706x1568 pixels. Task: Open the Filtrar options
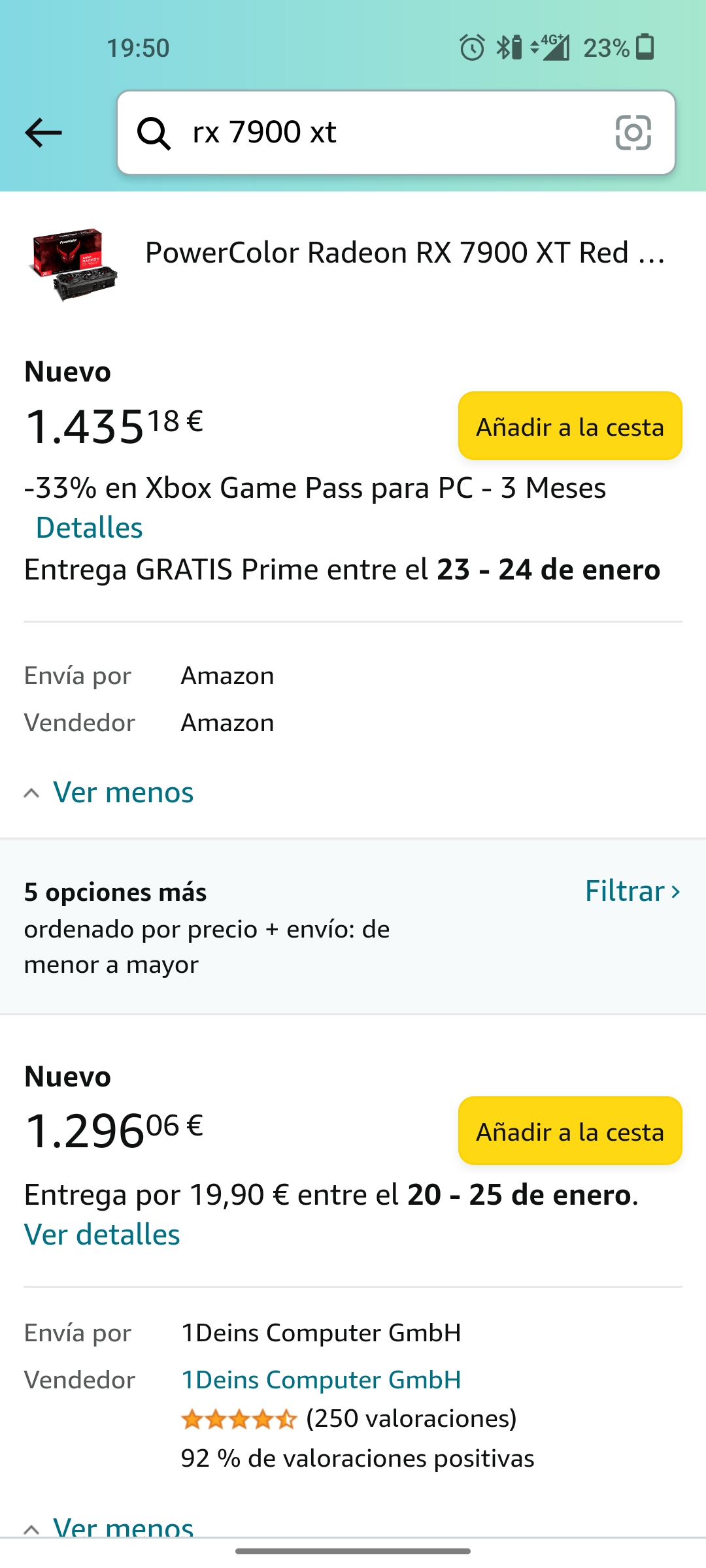(x=631, y=891)
